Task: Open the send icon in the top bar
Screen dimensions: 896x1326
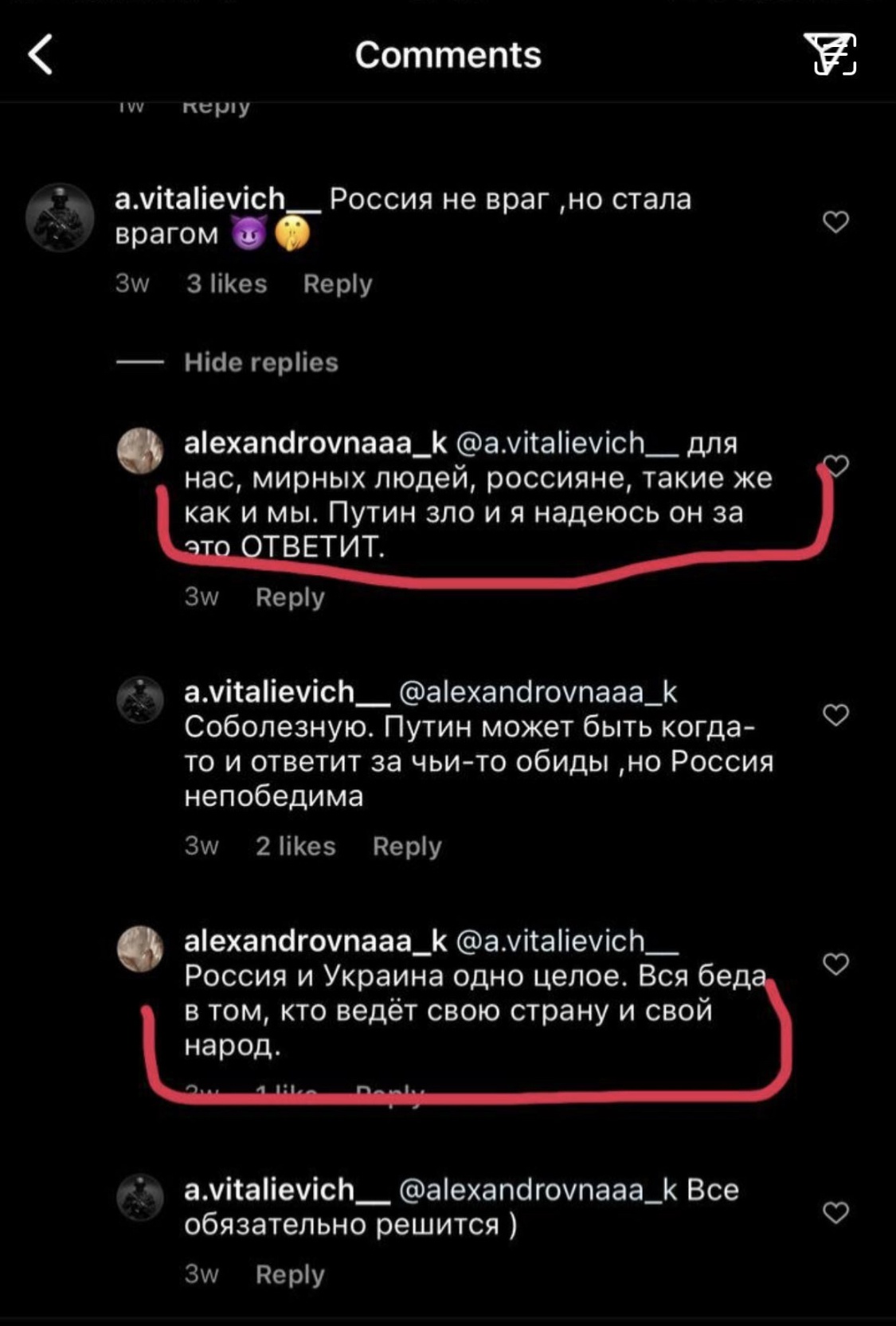Action: pyautogui.click(x=830, y=54)
